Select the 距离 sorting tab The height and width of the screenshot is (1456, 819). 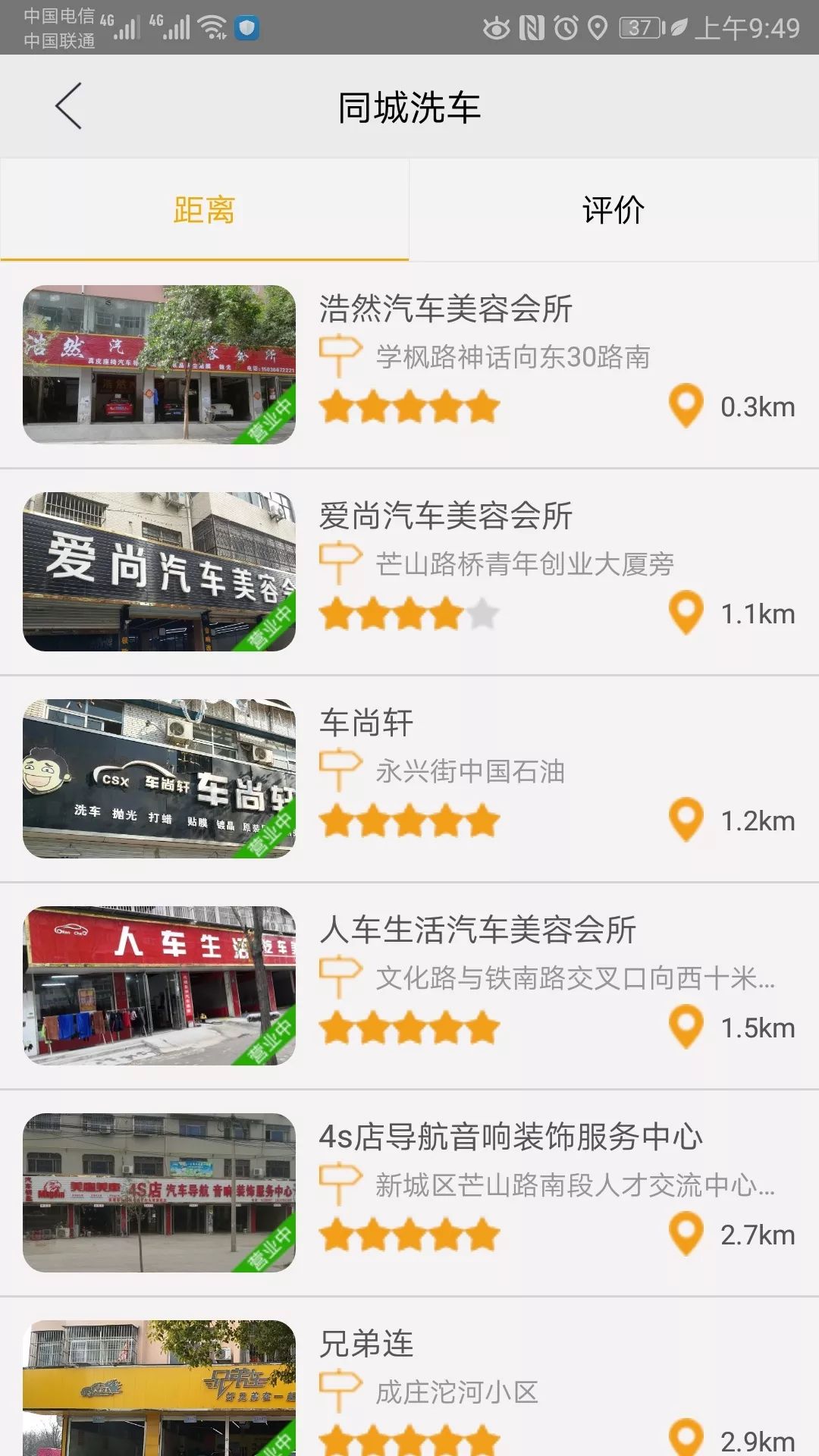pos(204,210)
